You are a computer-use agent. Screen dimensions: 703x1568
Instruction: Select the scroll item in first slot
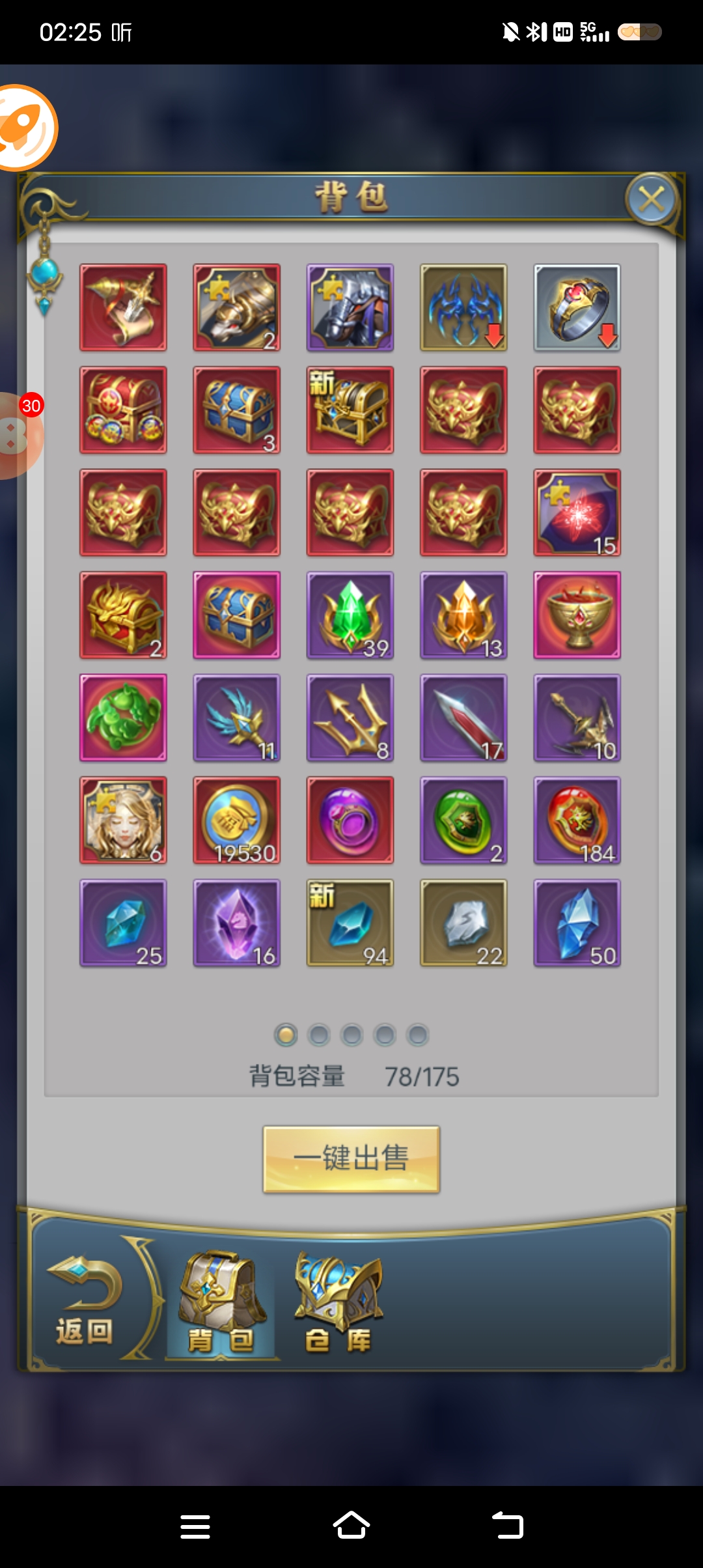123,307
